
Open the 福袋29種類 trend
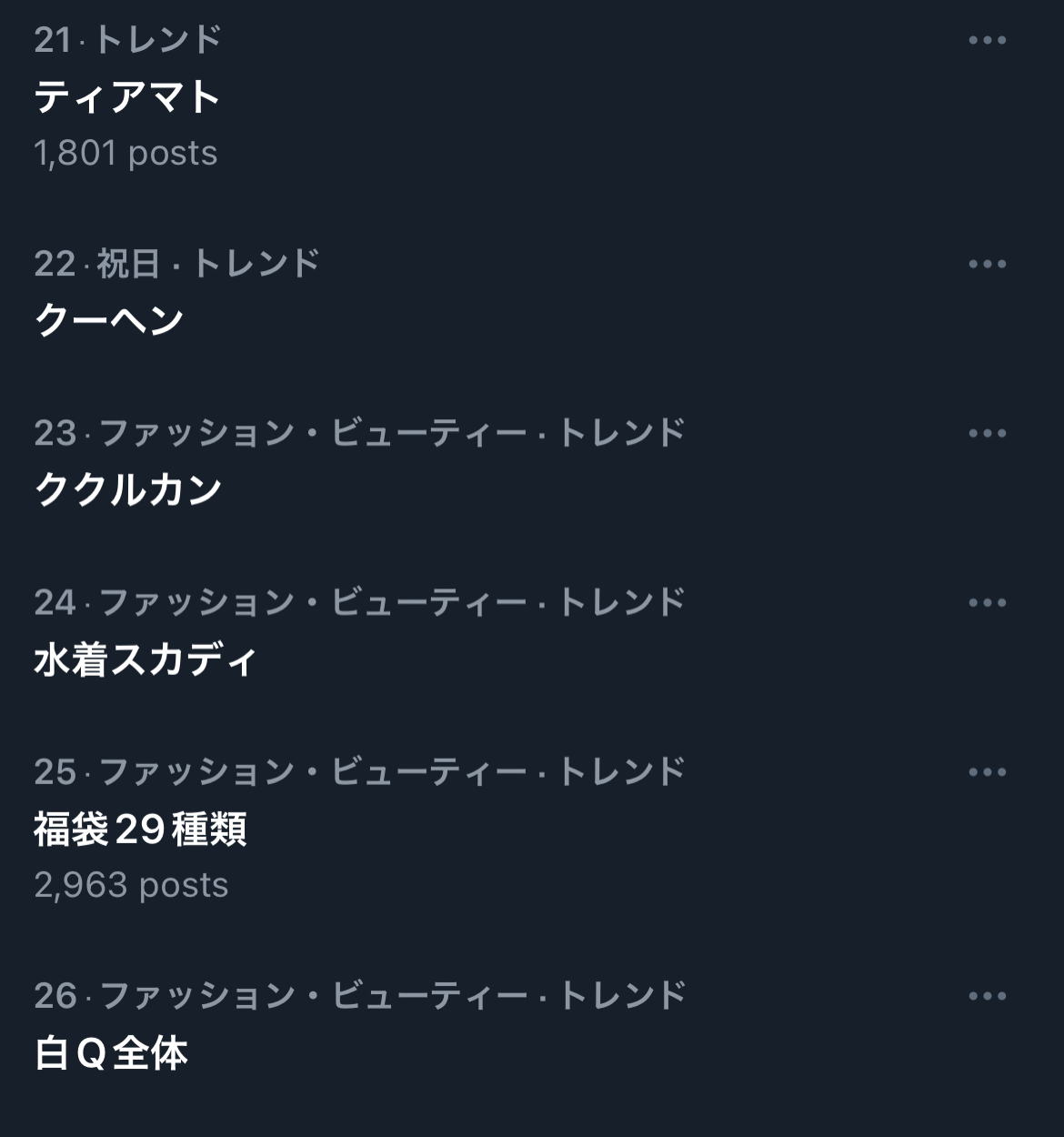140,829
